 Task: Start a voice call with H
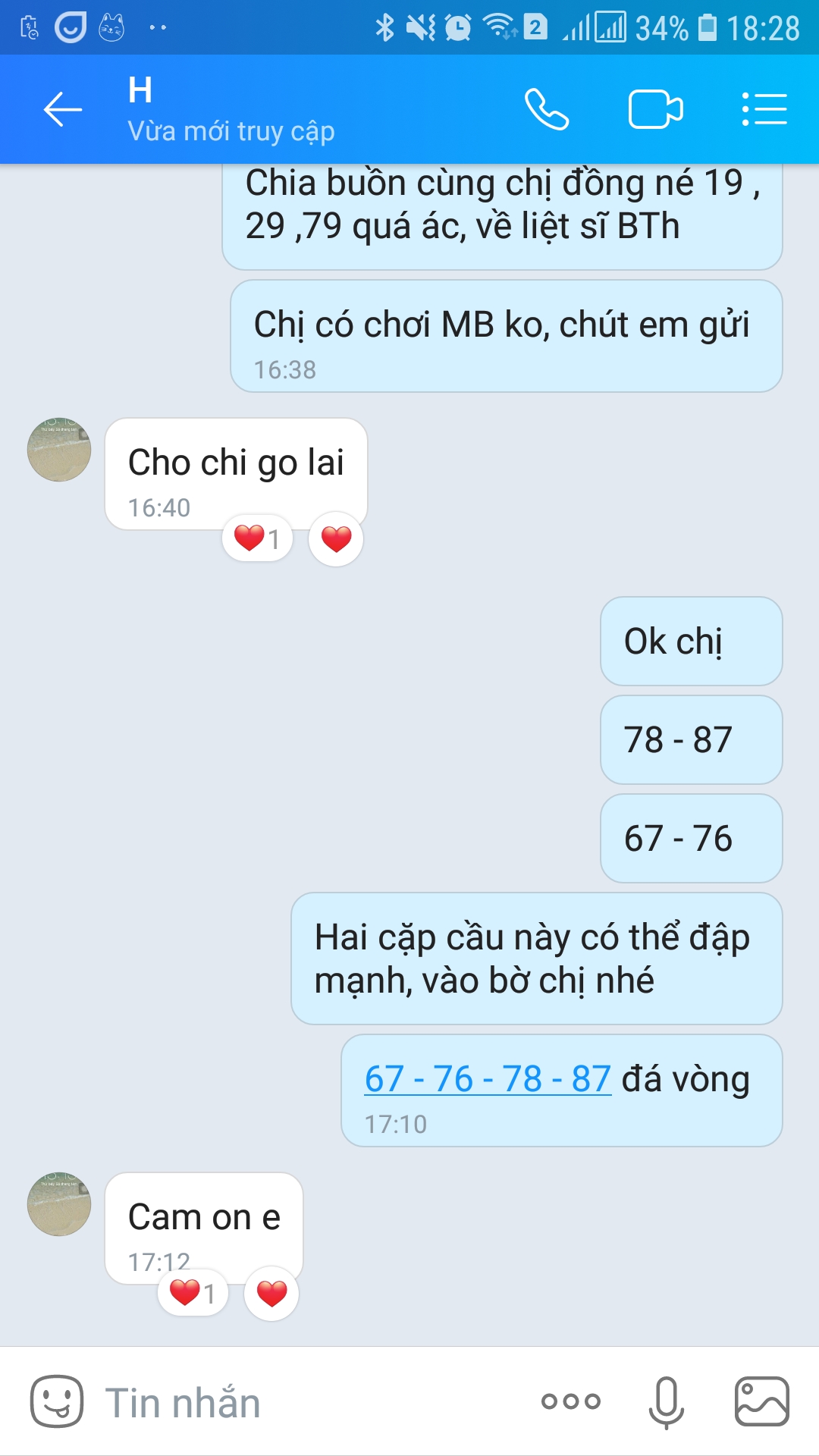548,110
